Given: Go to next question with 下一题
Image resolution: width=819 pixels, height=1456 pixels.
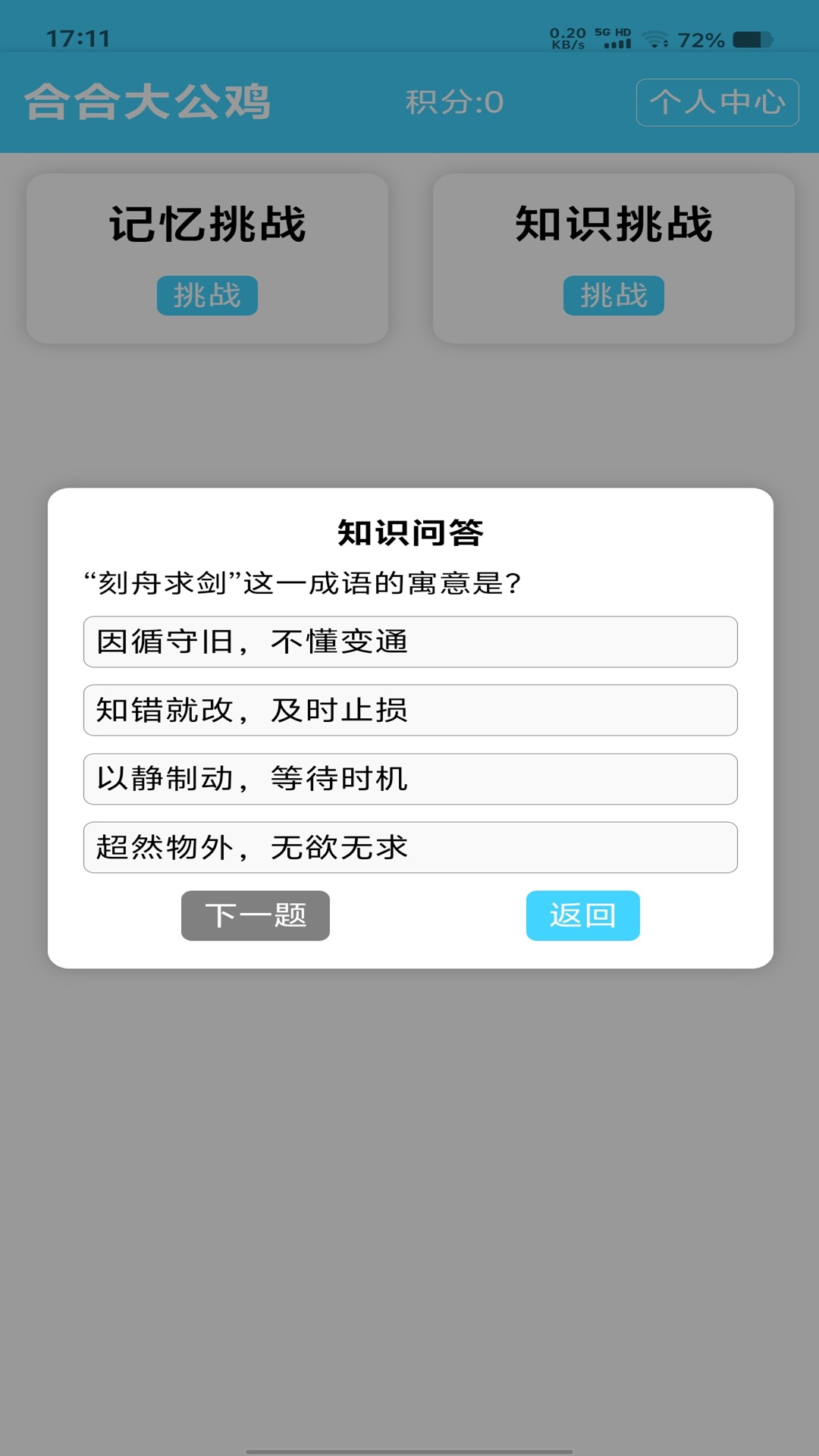Looking at the screenshot, I should [255, 916].
